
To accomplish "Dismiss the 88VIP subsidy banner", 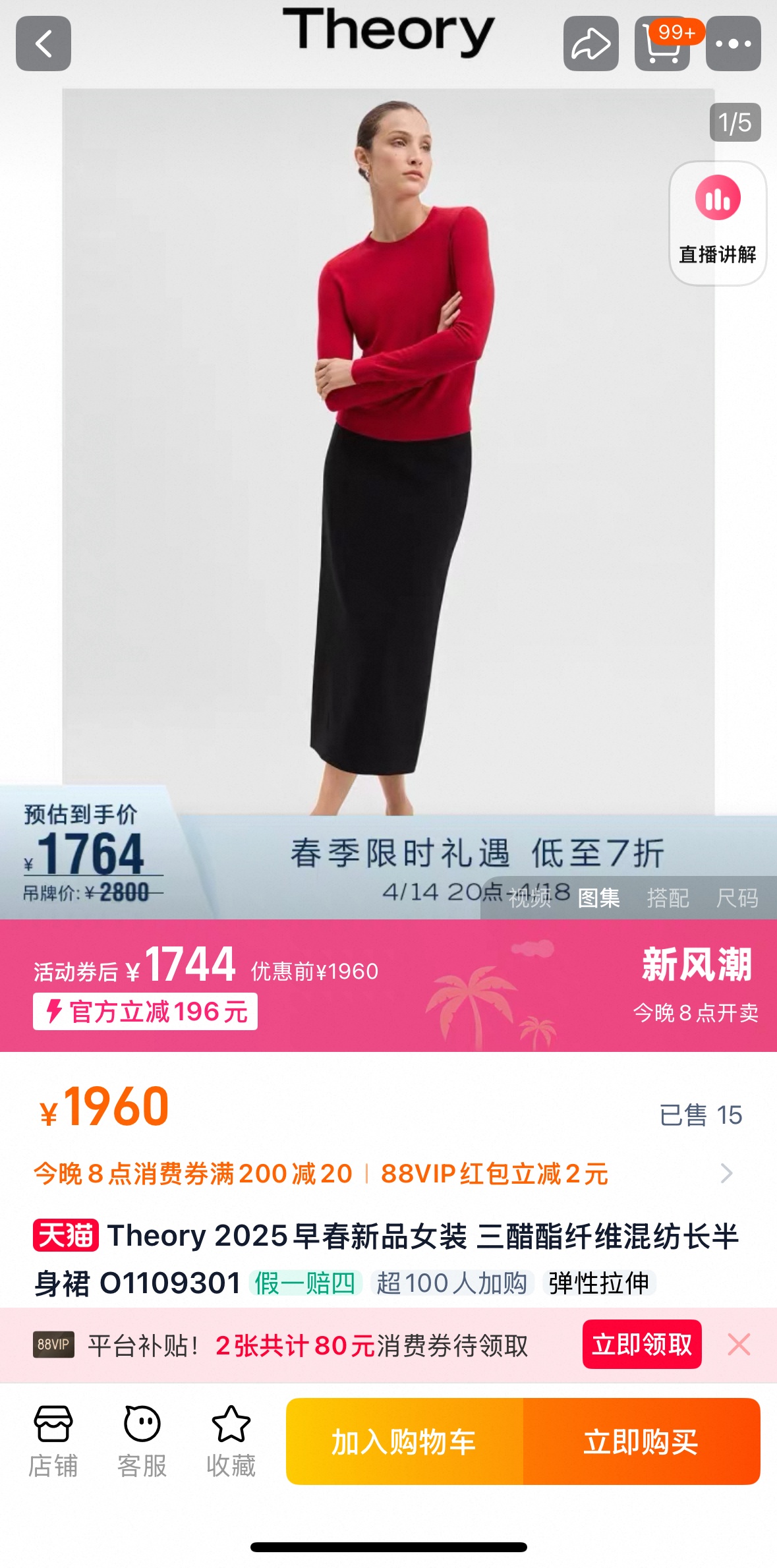I will tap(739, 1344).
